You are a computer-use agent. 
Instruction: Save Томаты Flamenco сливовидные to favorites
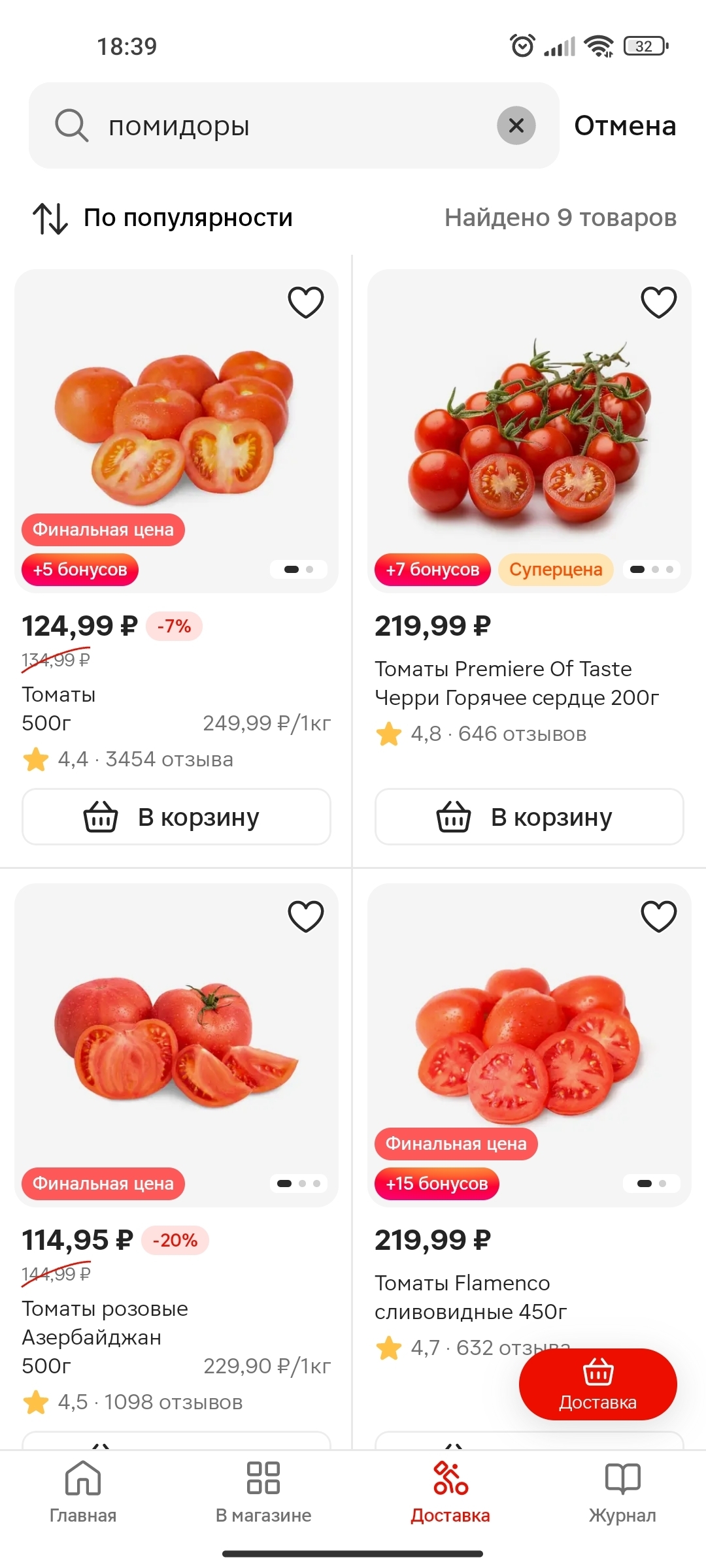(658, 916)
